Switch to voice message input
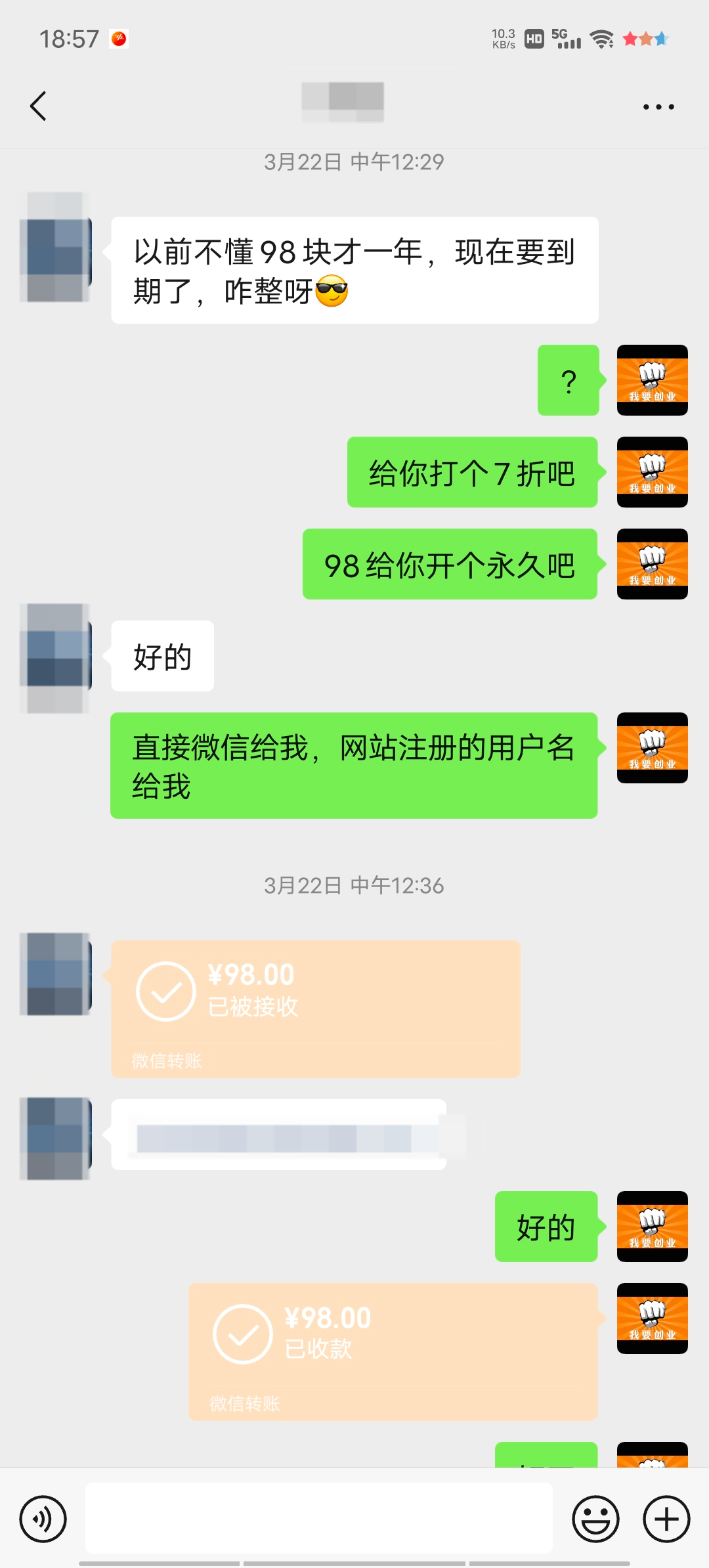This screenshot has height=1568, width=709. (x=43, y=1519)
